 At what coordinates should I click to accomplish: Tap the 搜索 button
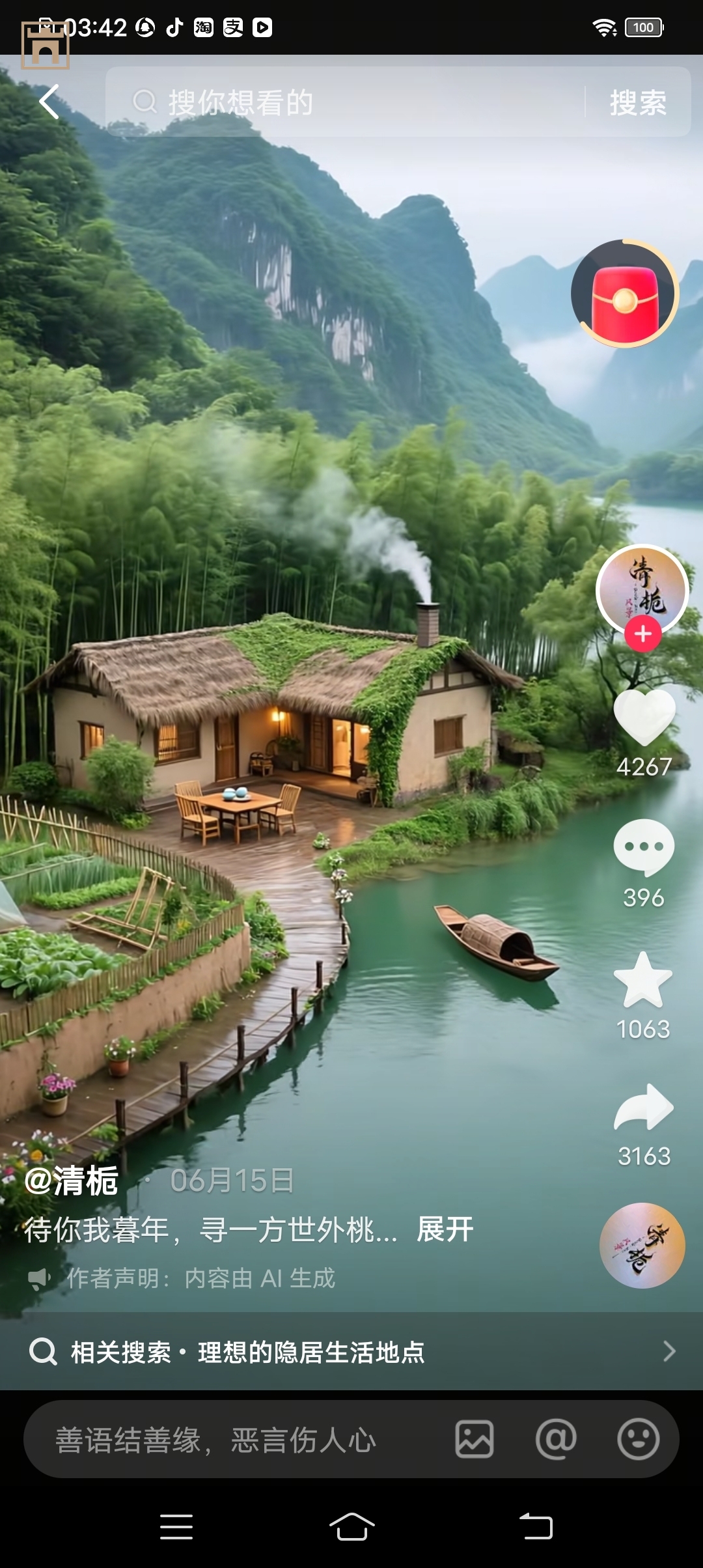coord(638,102)
